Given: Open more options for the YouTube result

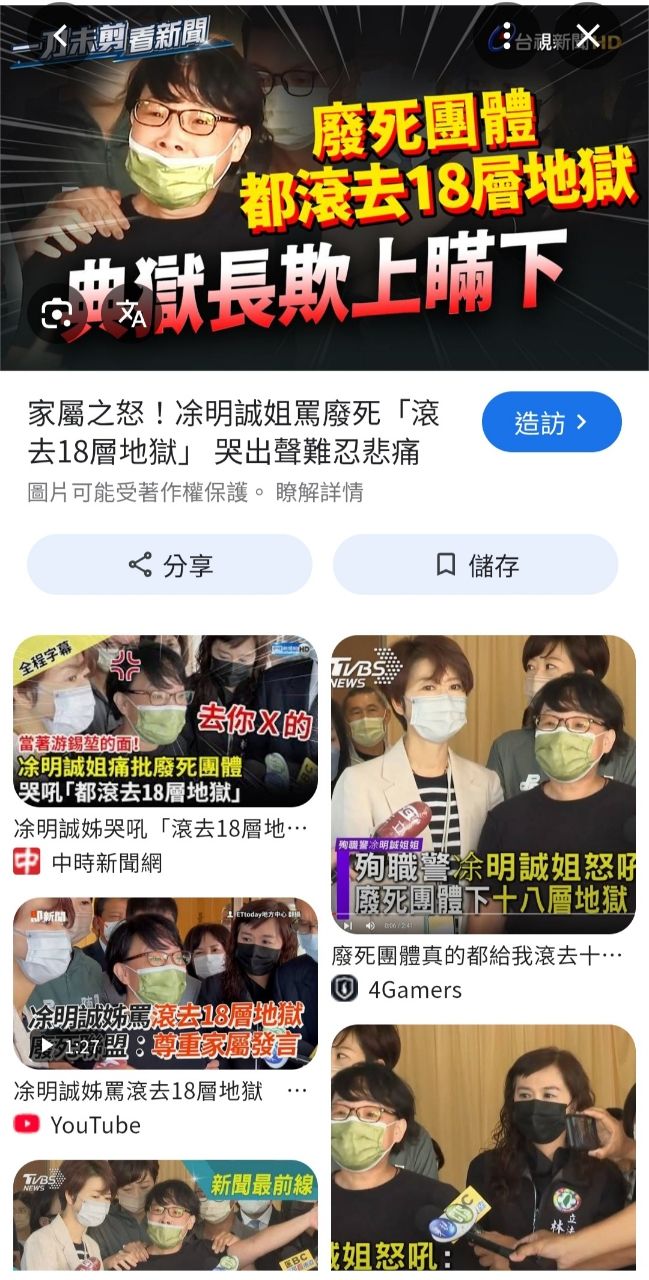Looking at the screenshot, I should 297,1090.
